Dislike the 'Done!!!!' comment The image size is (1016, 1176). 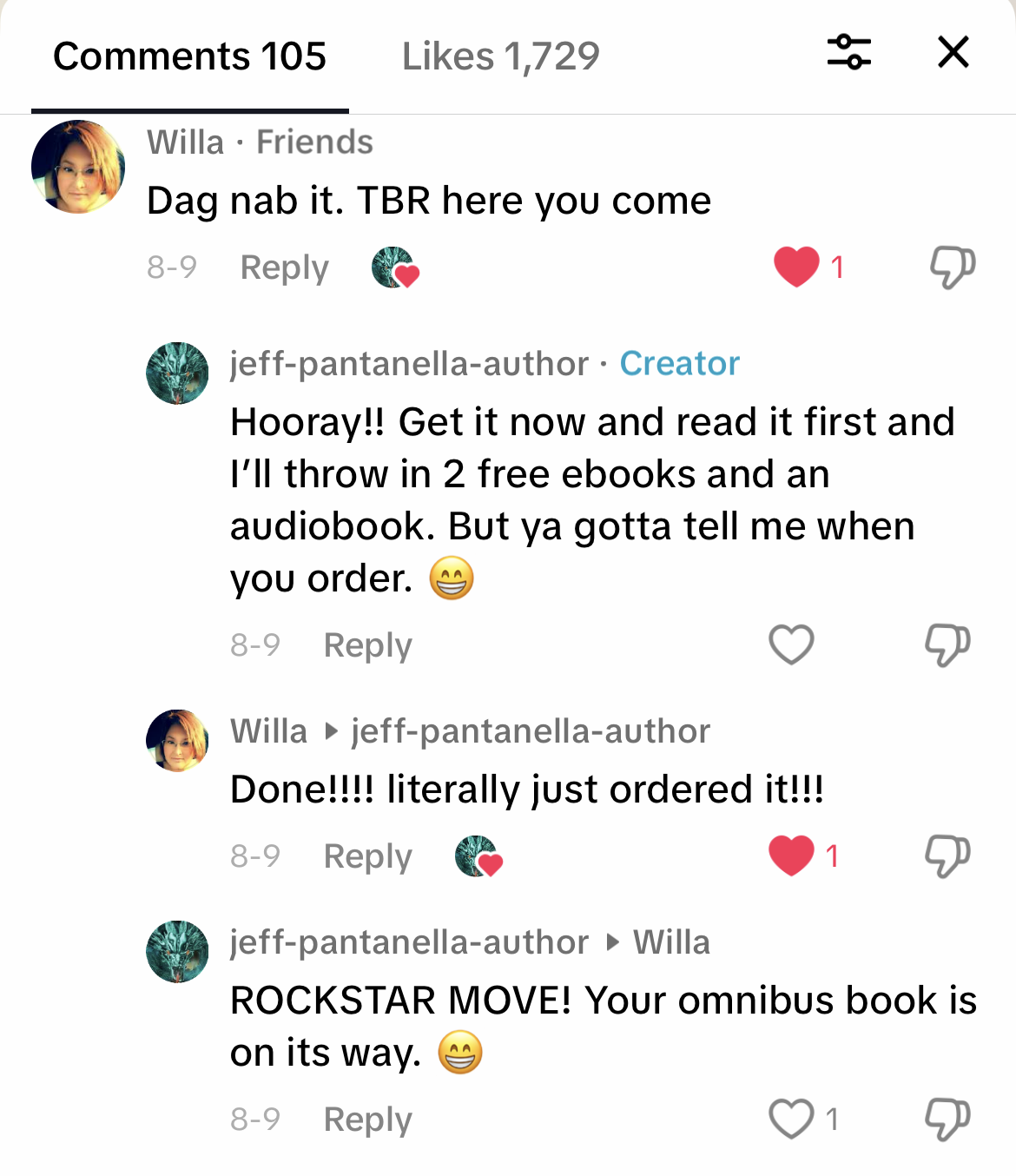coord(947,856)
